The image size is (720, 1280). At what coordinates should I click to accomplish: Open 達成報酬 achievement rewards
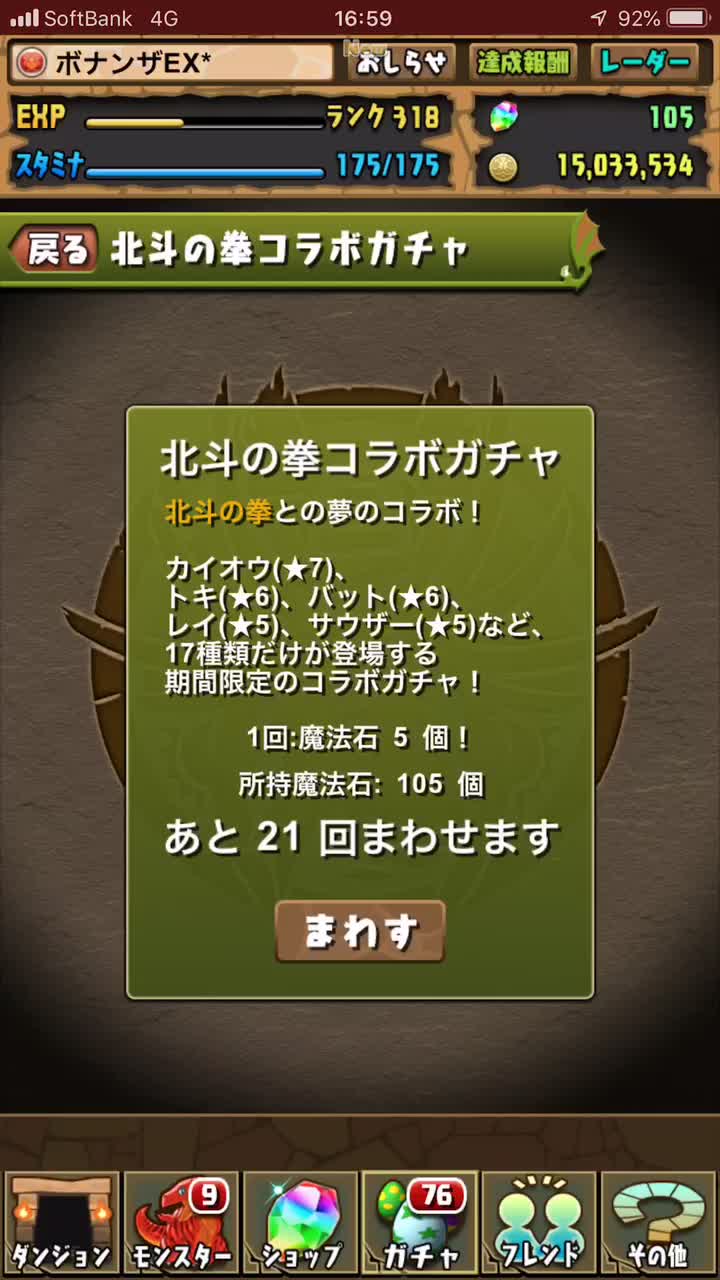click(x=523, y=63)
